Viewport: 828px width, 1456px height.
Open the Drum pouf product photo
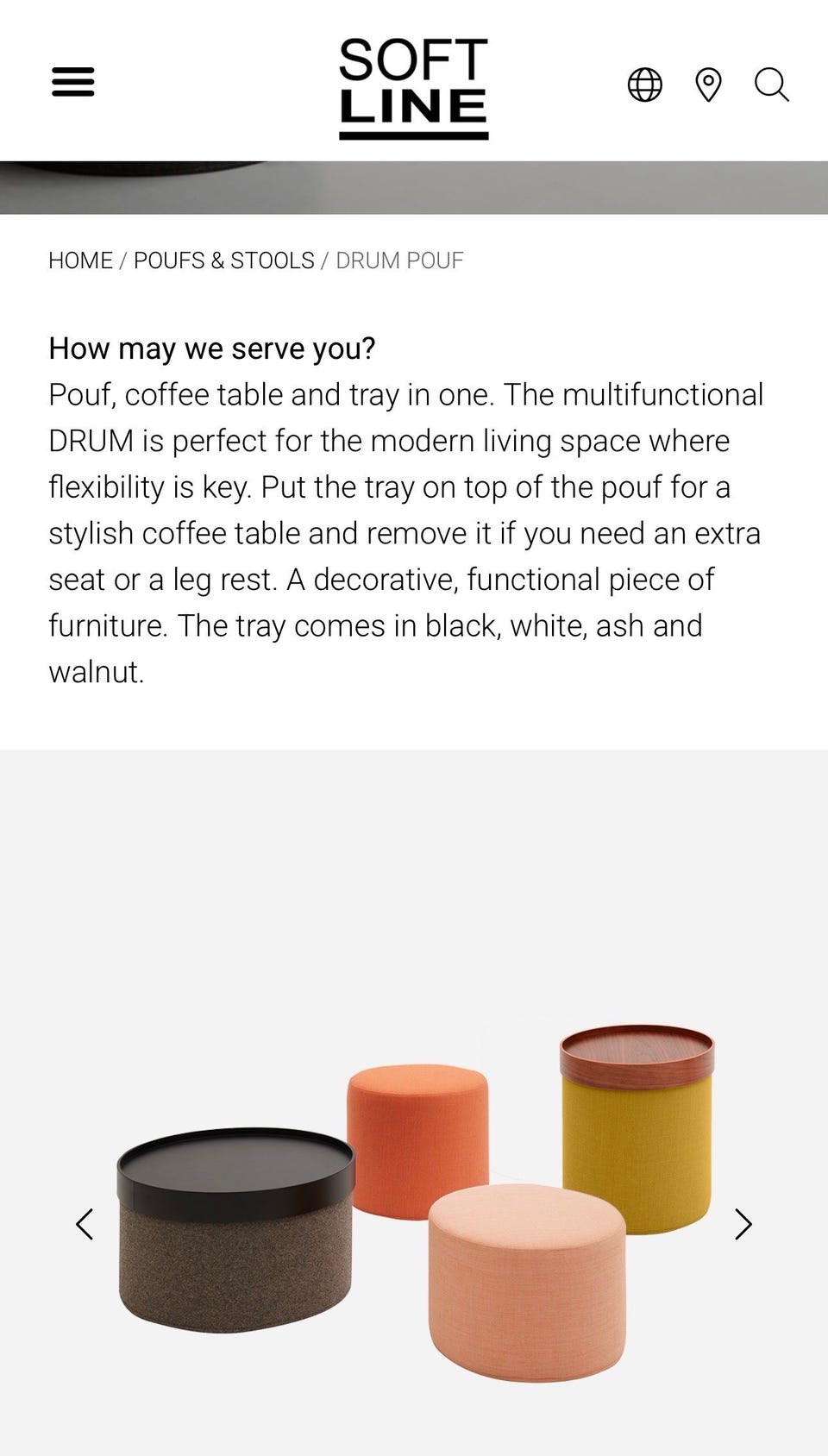[414, 1208]
